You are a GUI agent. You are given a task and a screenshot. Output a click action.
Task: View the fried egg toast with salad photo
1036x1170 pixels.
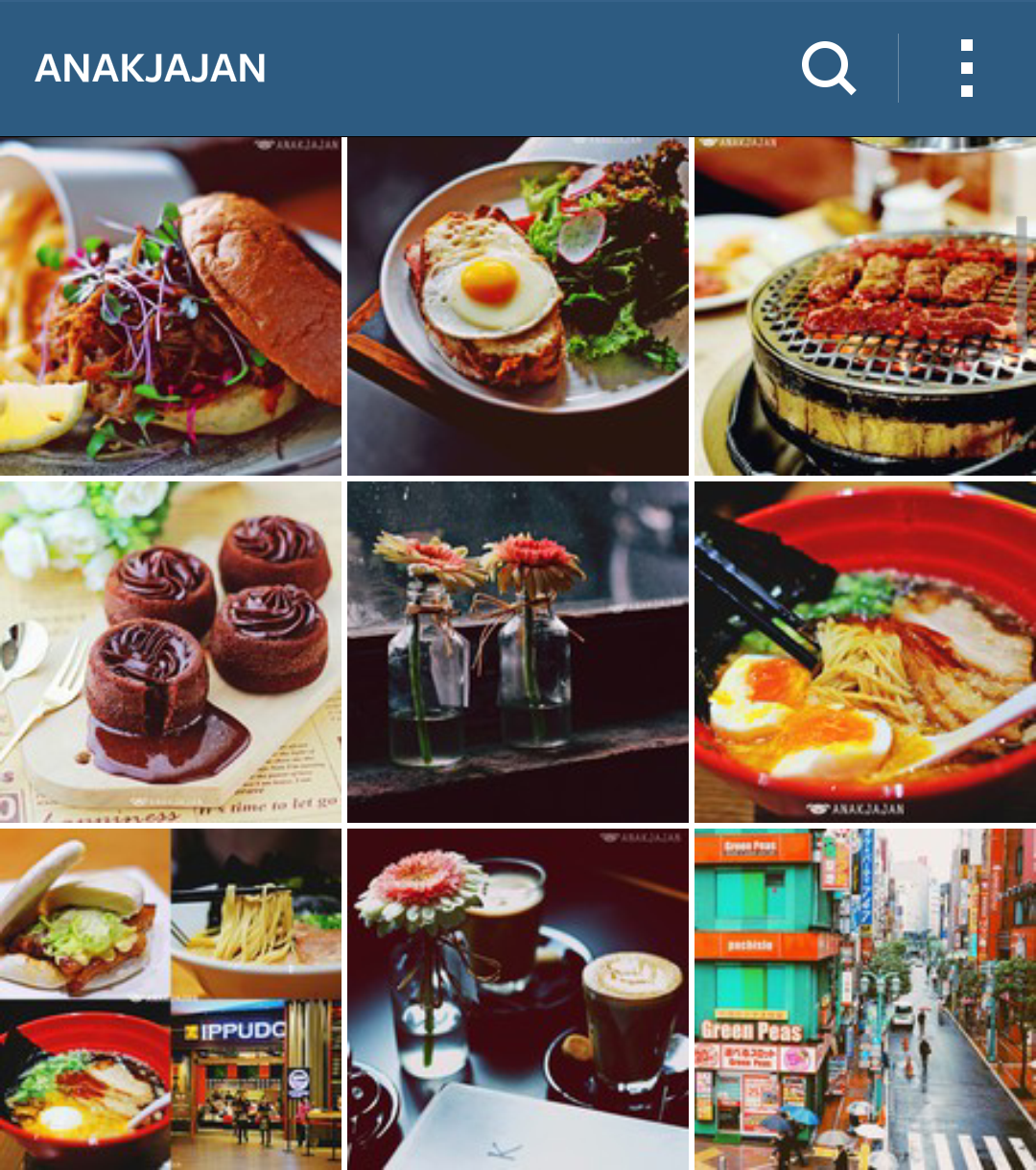pyautogui.click(x=518, y=307)
